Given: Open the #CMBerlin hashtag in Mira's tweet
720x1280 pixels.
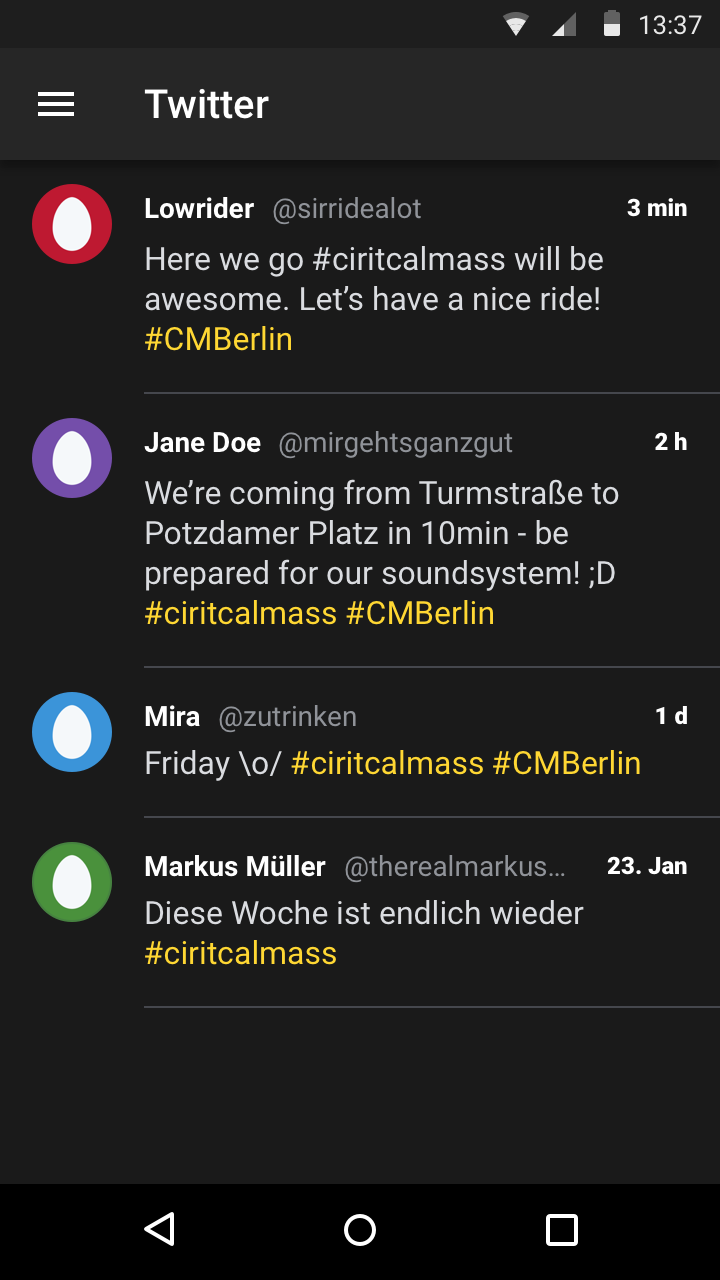Looking at the screenshot, I should [x=565, y=763].
